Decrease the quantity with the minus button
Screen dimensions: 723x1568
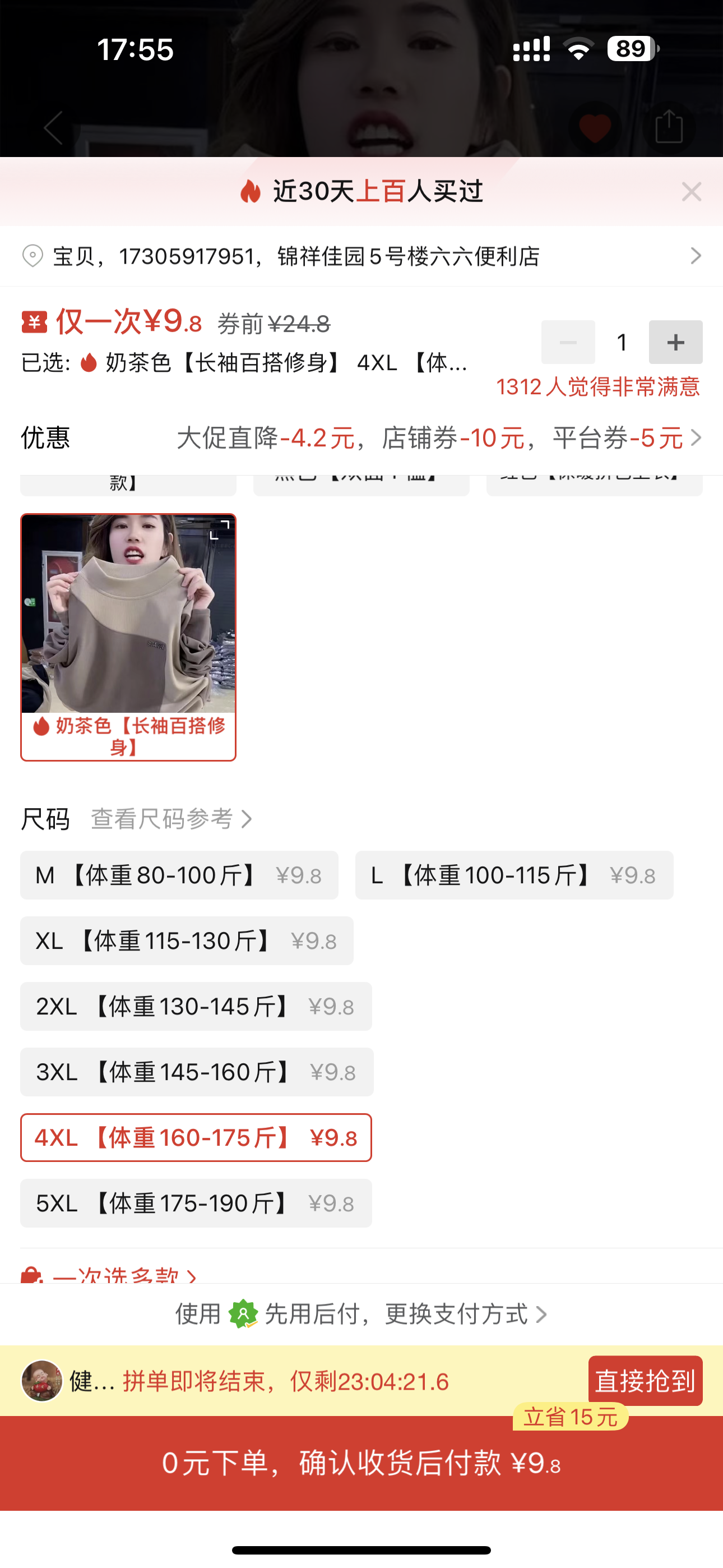pyautogui.click(x=568, y=342)
